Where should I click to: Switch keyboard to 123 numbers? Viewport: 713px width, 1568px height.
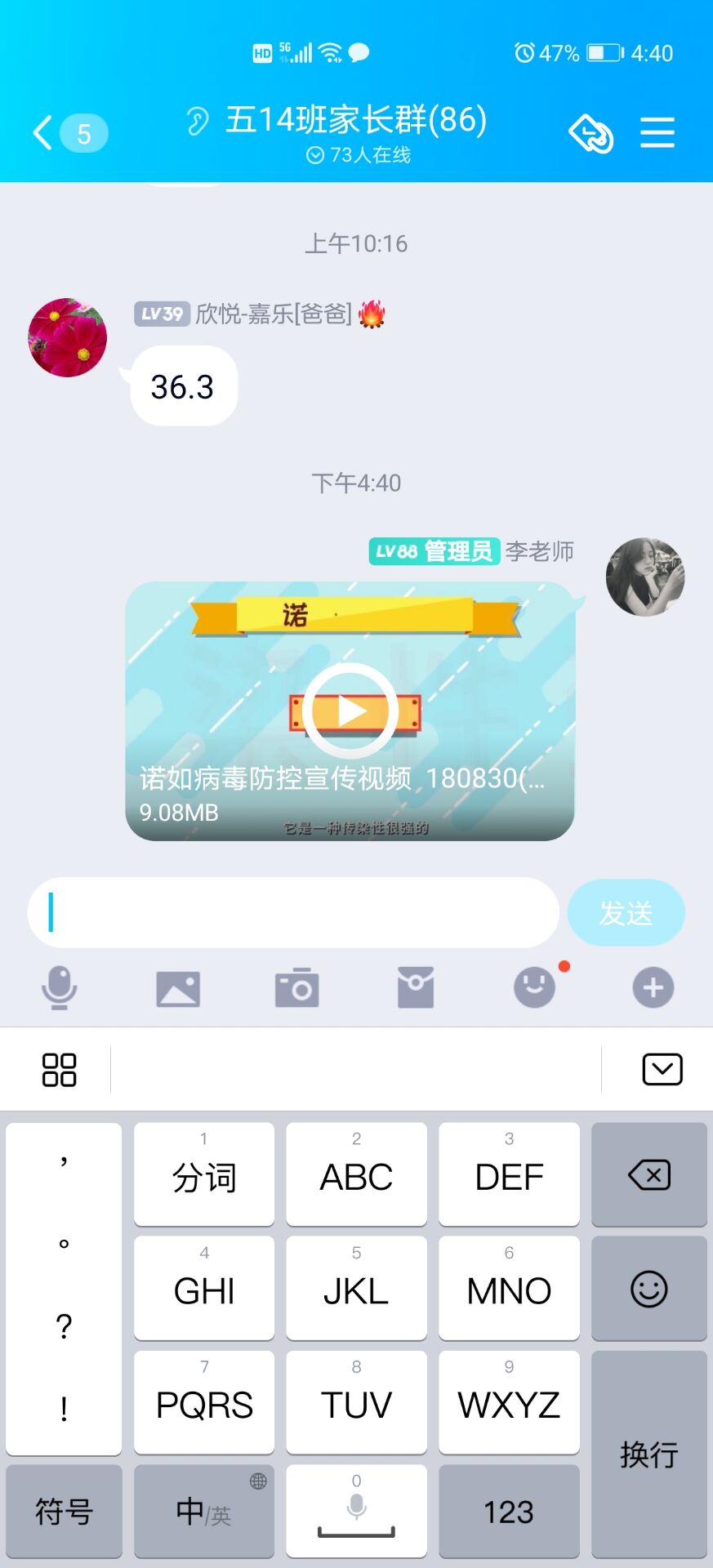(509, 1511)
